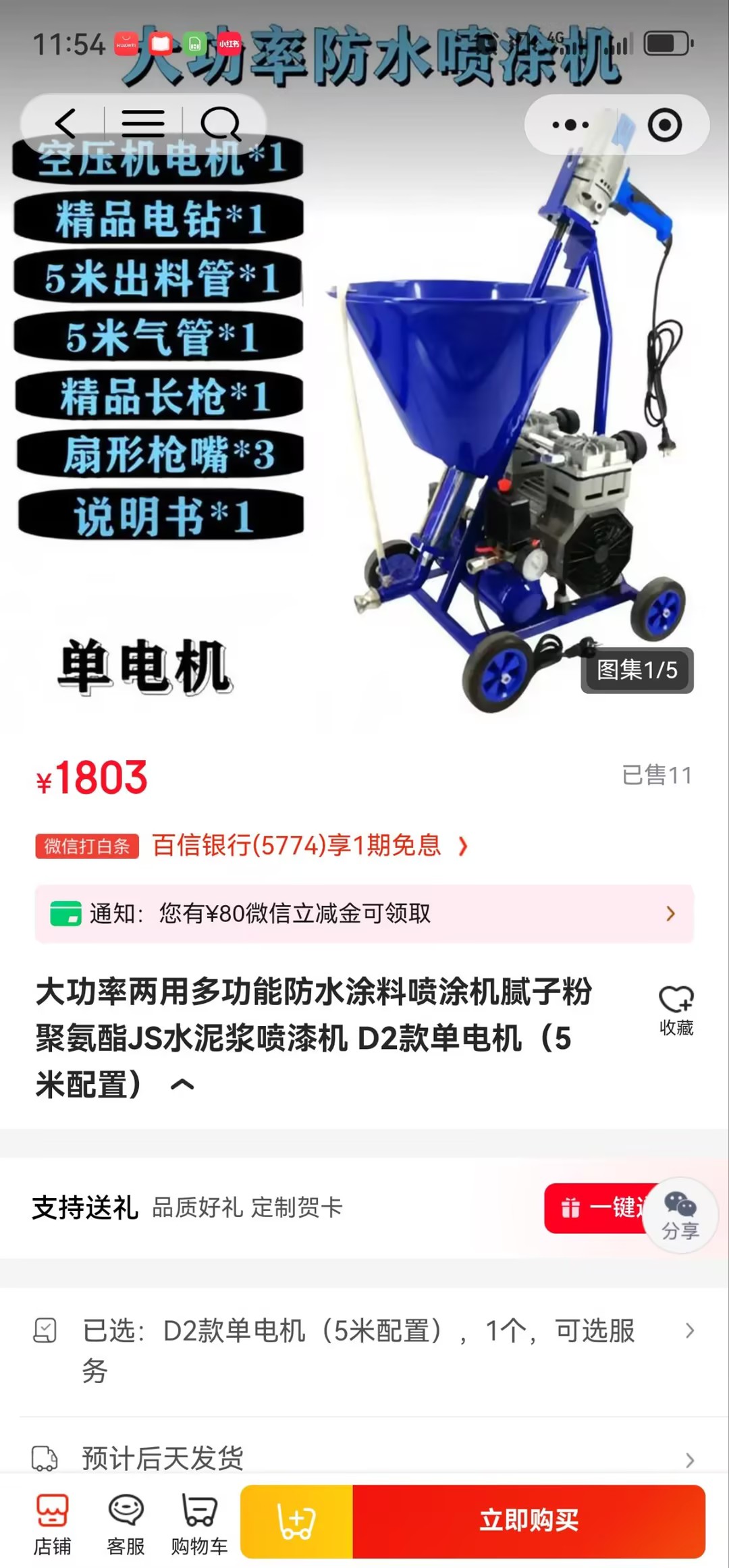Add item to cart with yellow button
The image size is (729, 1568).
coord(296,1521)
